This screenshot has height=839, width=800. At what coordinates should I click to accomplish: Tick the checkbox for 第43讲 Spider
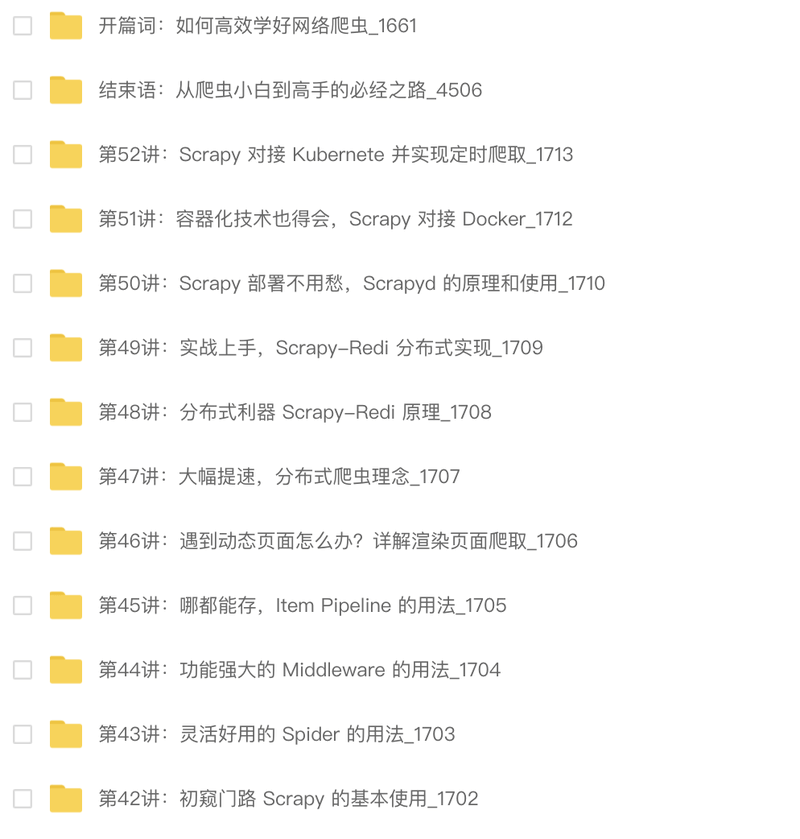click(x=21, y=733)
